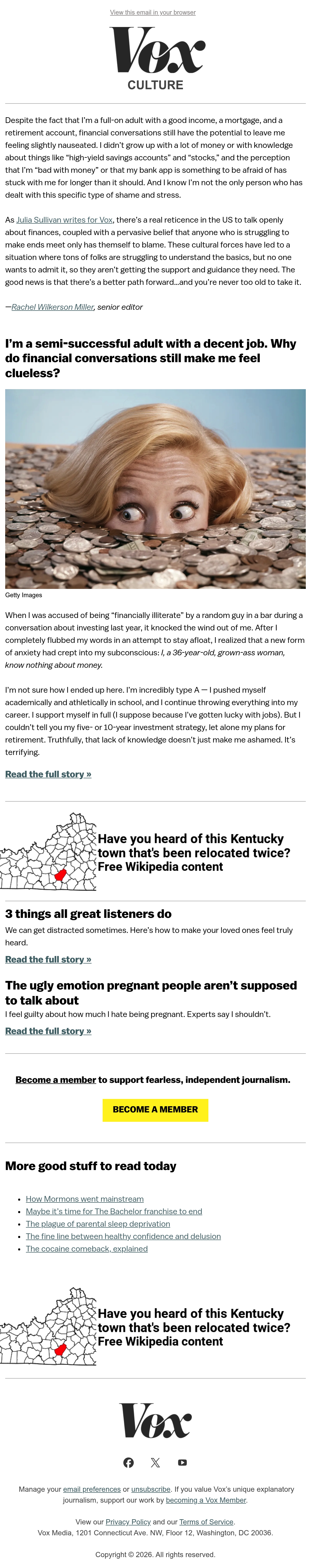Unsubscribe from this newsletter
Viewport: 311px width, 1568px height.
click(x=151, y=1489)
